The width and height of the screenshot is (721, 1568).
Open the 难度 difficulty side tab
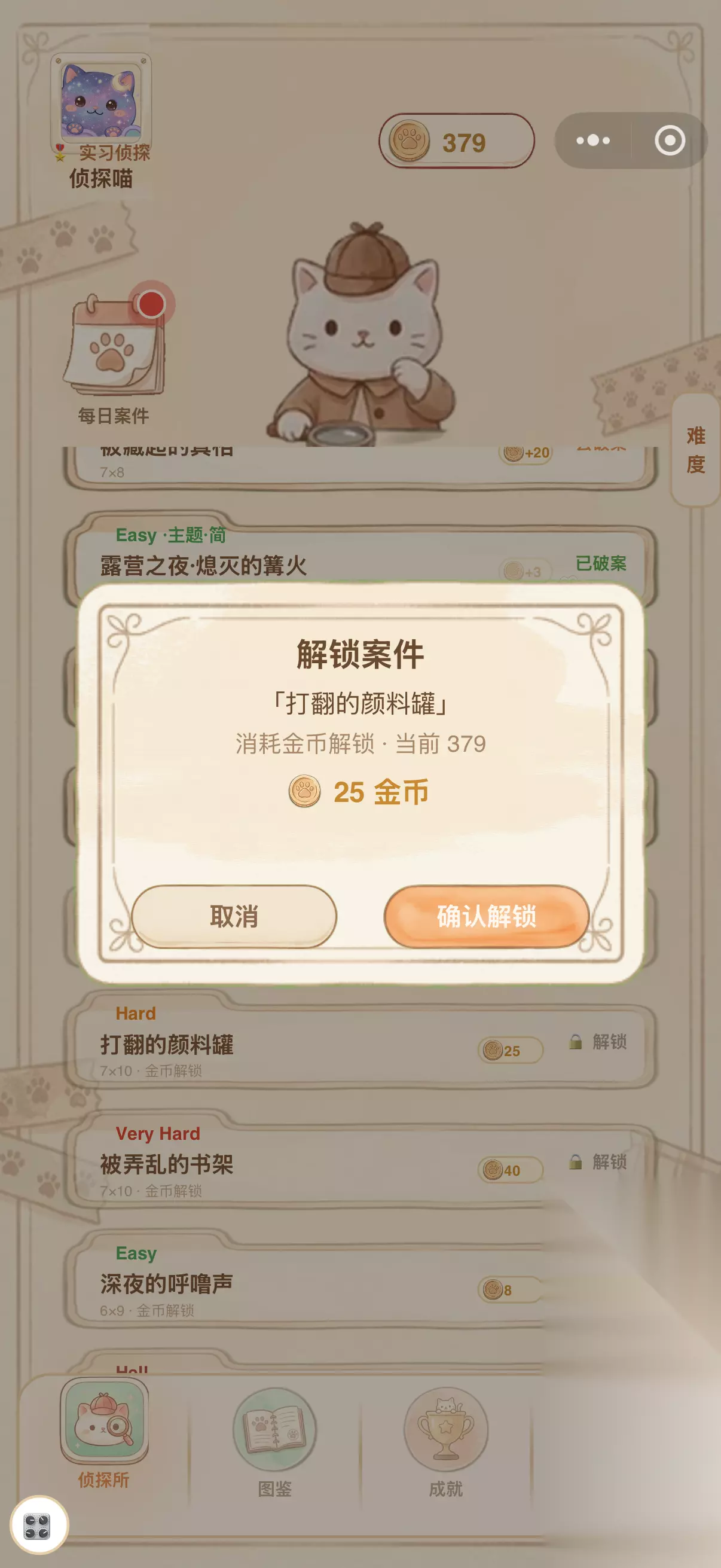point(696,450)
